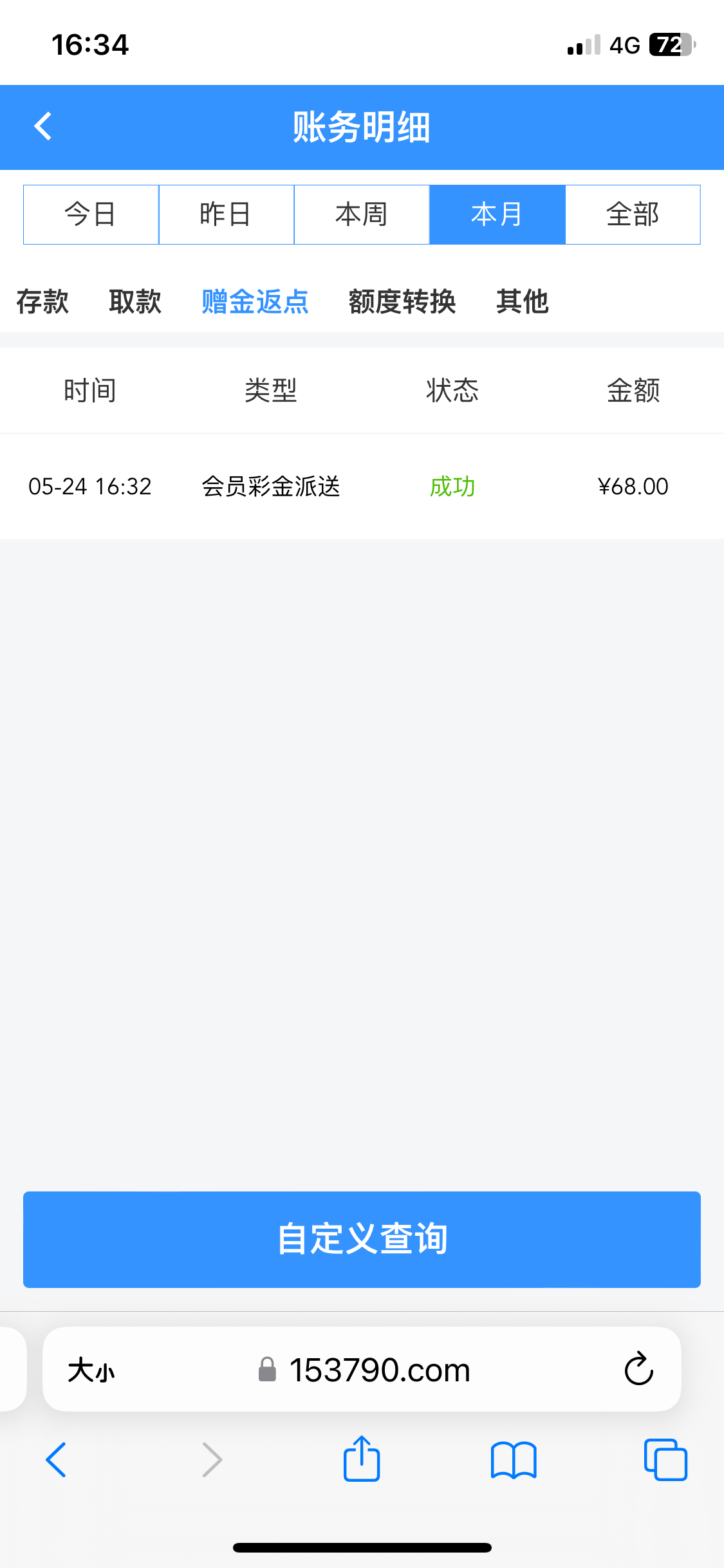Select the 本月 period tab
The height and width of the screenshot is (1568, 724).
point(497,214)
